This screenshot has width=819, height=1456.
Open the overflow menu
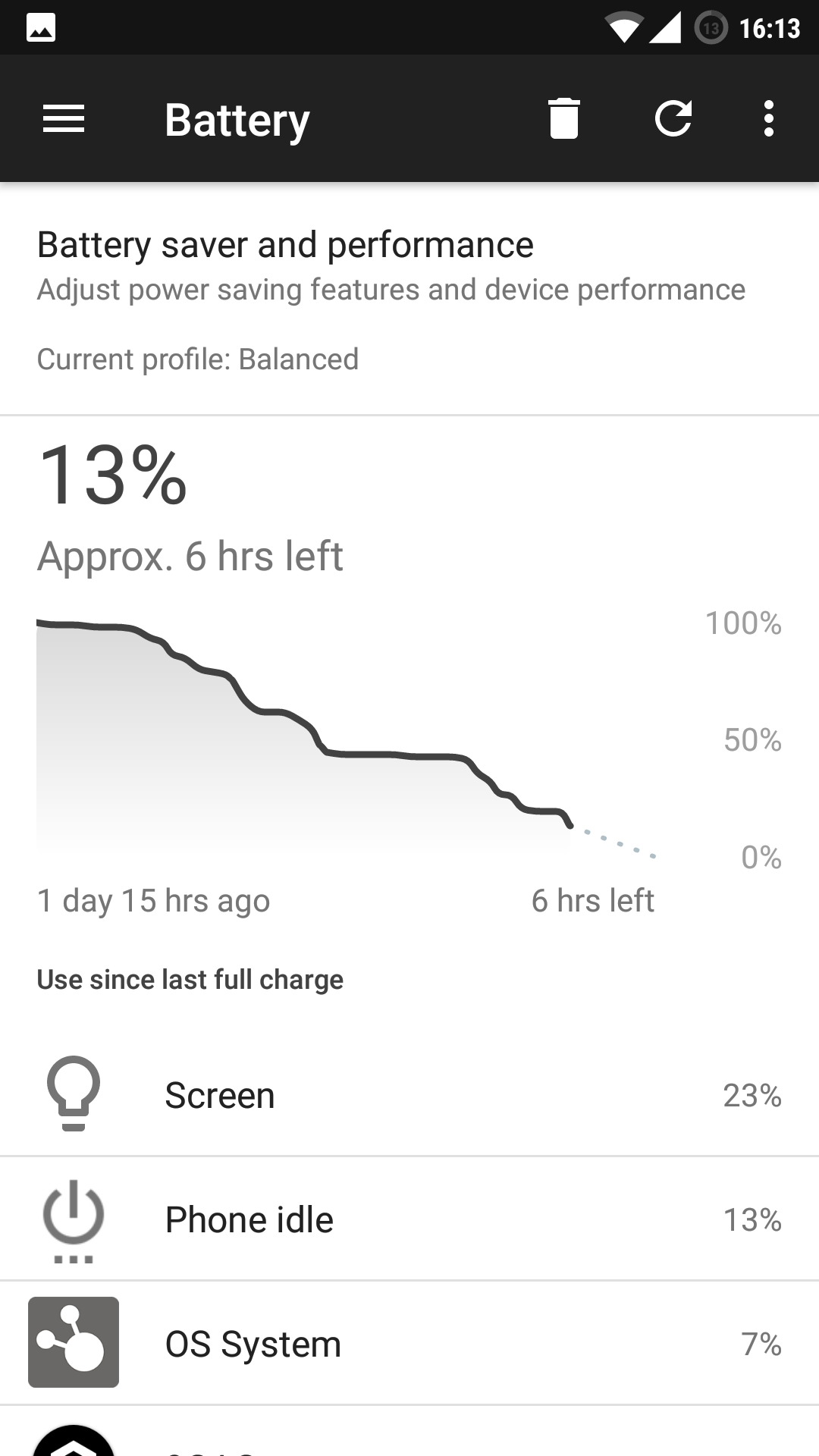pyautogui.click(x=769, y=119)
